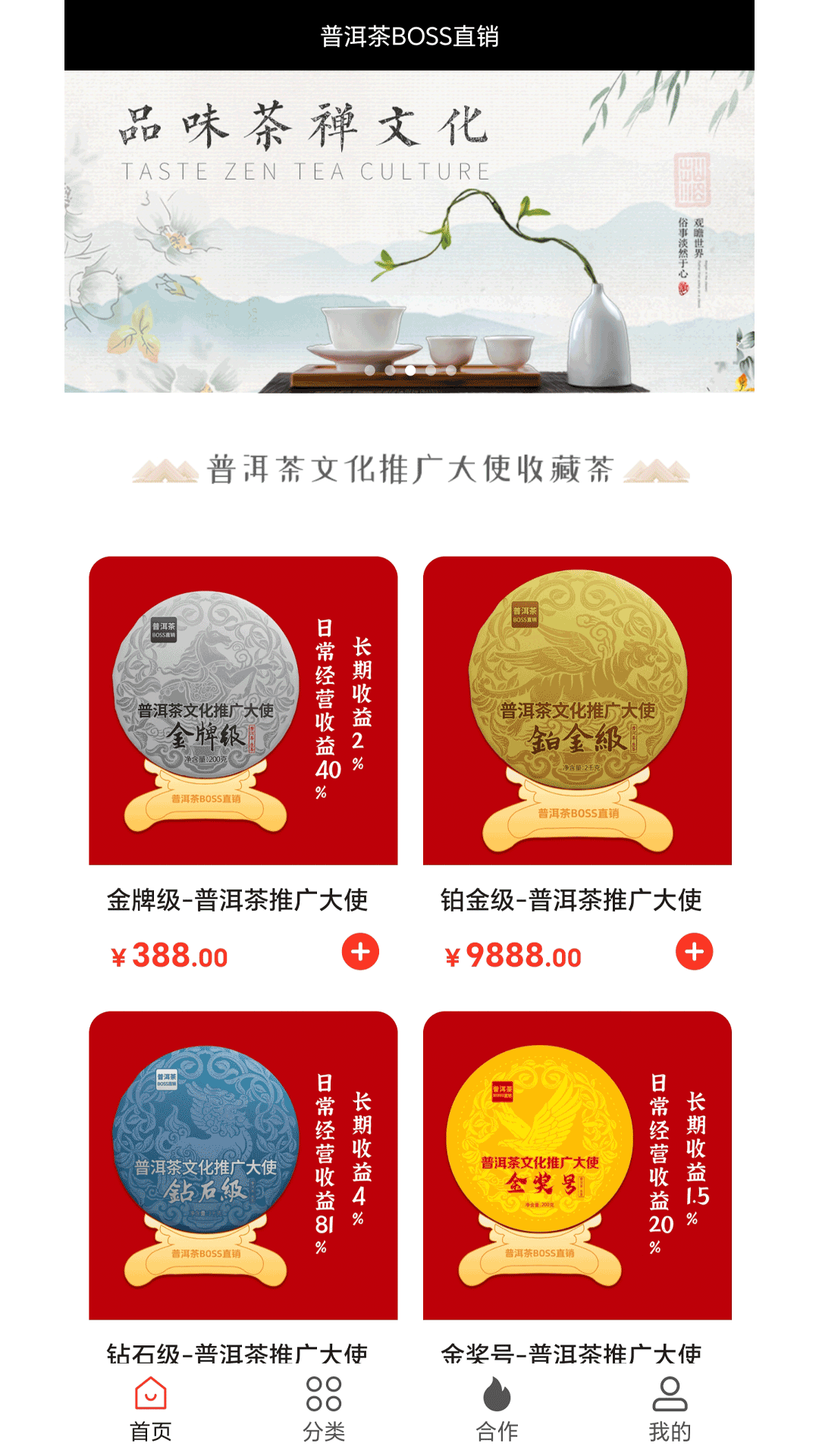Add 铂金级 ¥9888.00 tea to cart
819x1456 pixels.
click(x=694, y=952)
